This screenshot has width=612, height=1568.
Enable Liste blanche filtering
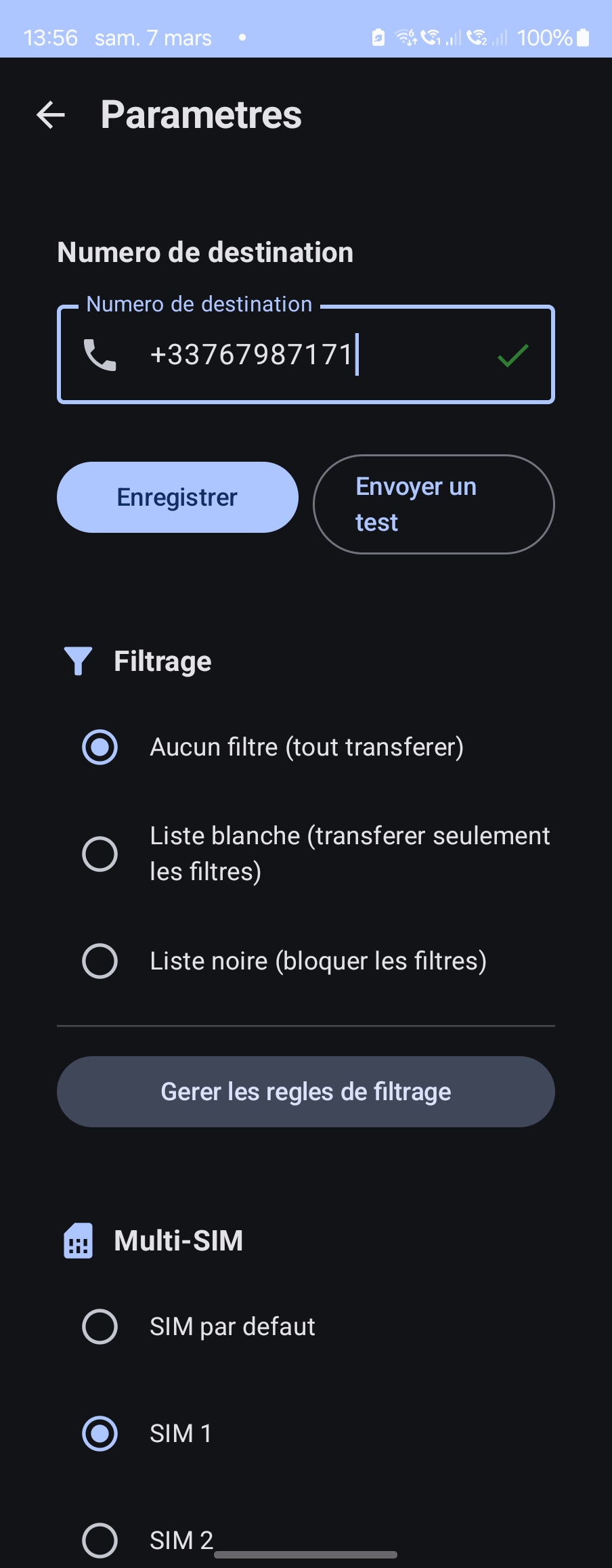click(x=100, y=854)
